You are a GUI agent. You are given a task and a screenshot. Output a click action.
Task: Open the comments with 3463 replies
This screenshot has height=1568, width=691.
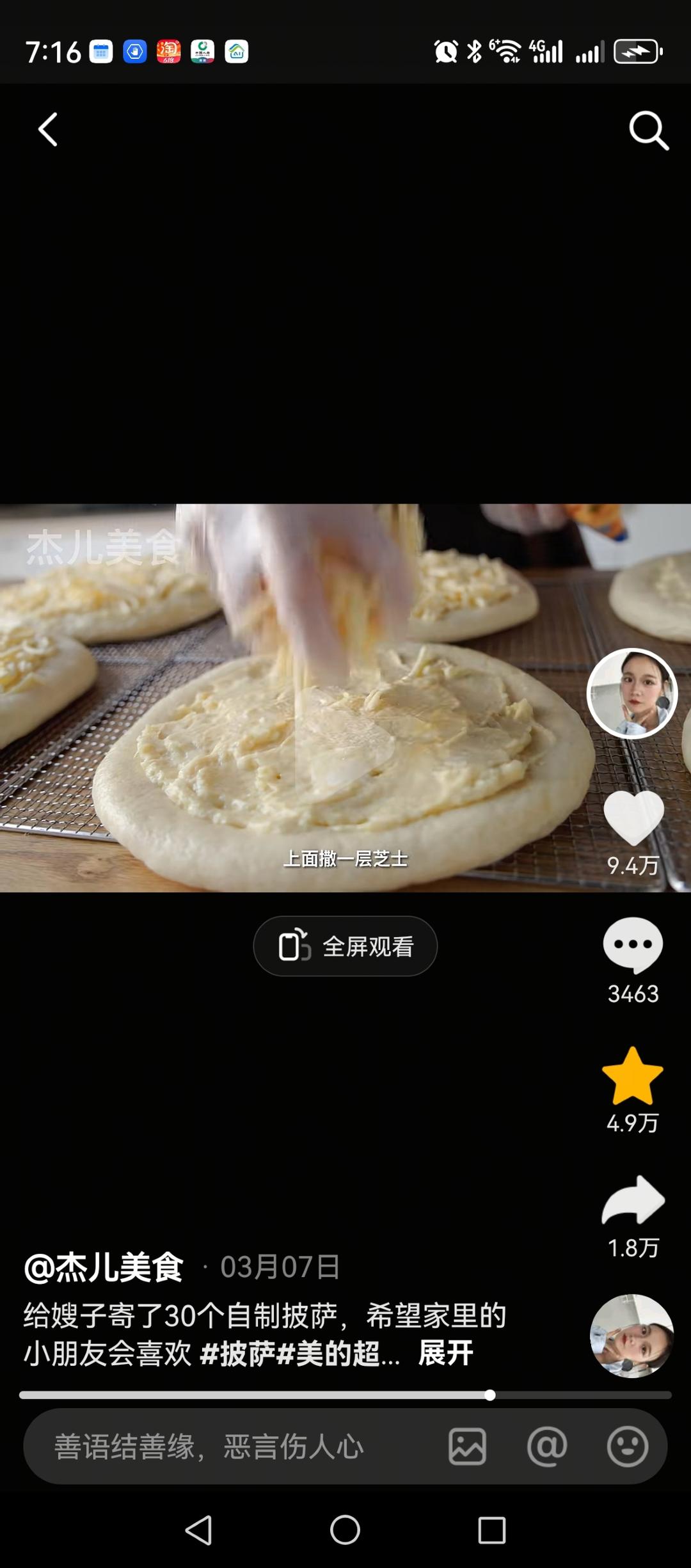pyautogui.click(x=633, y=946)
